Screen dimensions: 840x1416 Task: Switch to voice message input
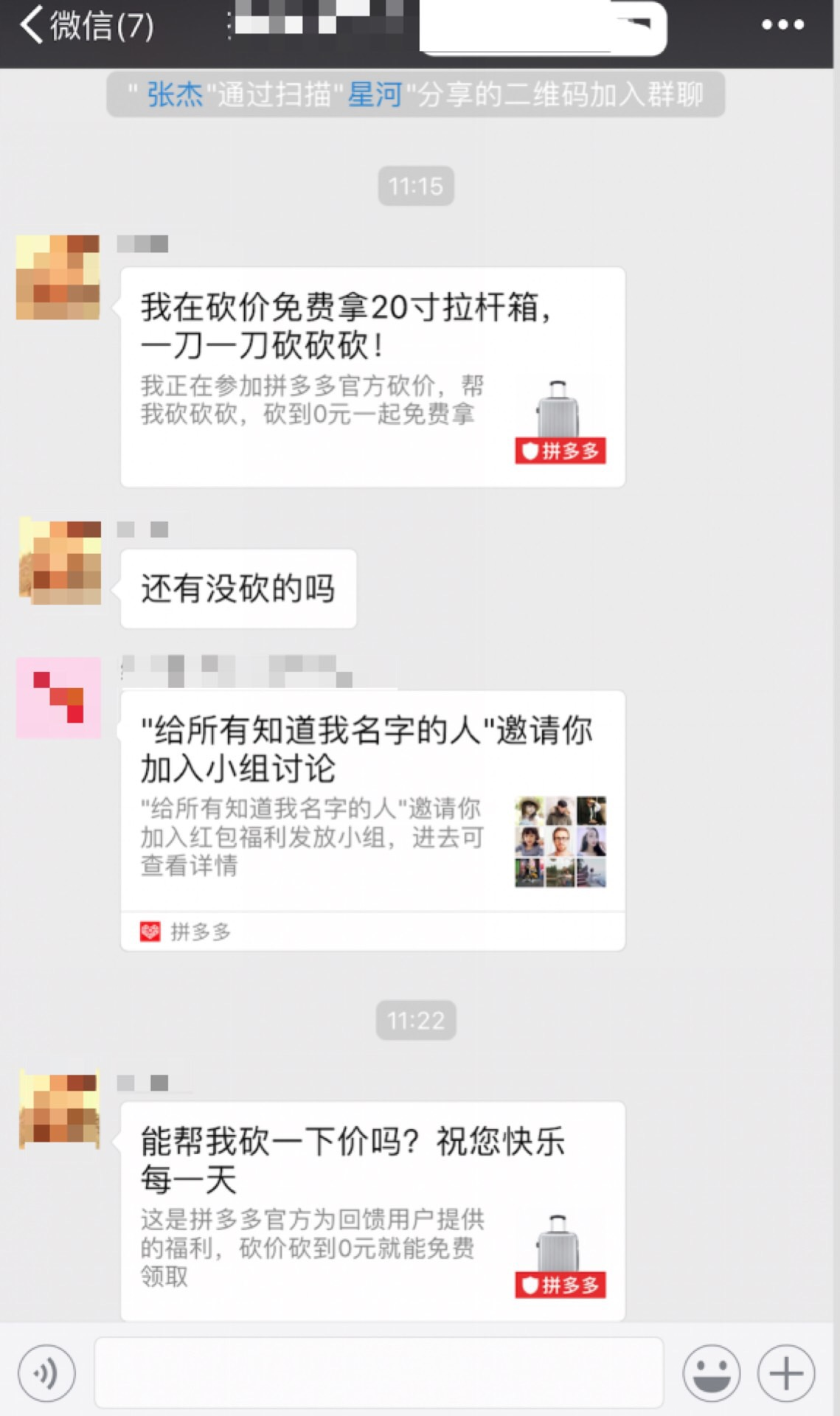click(x=46, y=1373)
